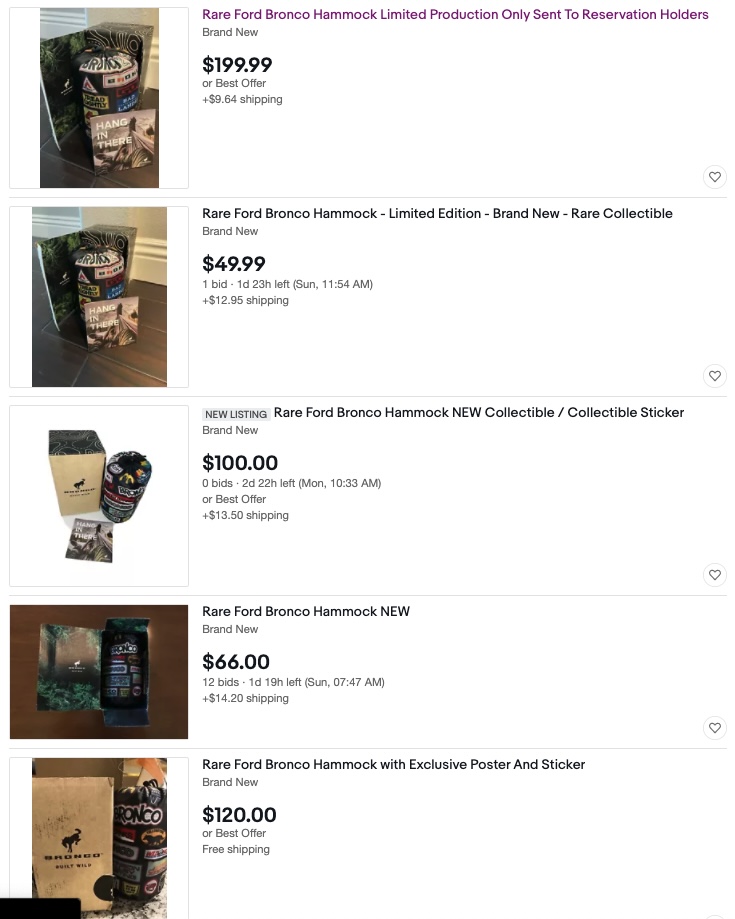Viewport: 735px width, 919px height.
Task: Open the $199.99 Limited Production hammock listing title
Action: point(455,15)
